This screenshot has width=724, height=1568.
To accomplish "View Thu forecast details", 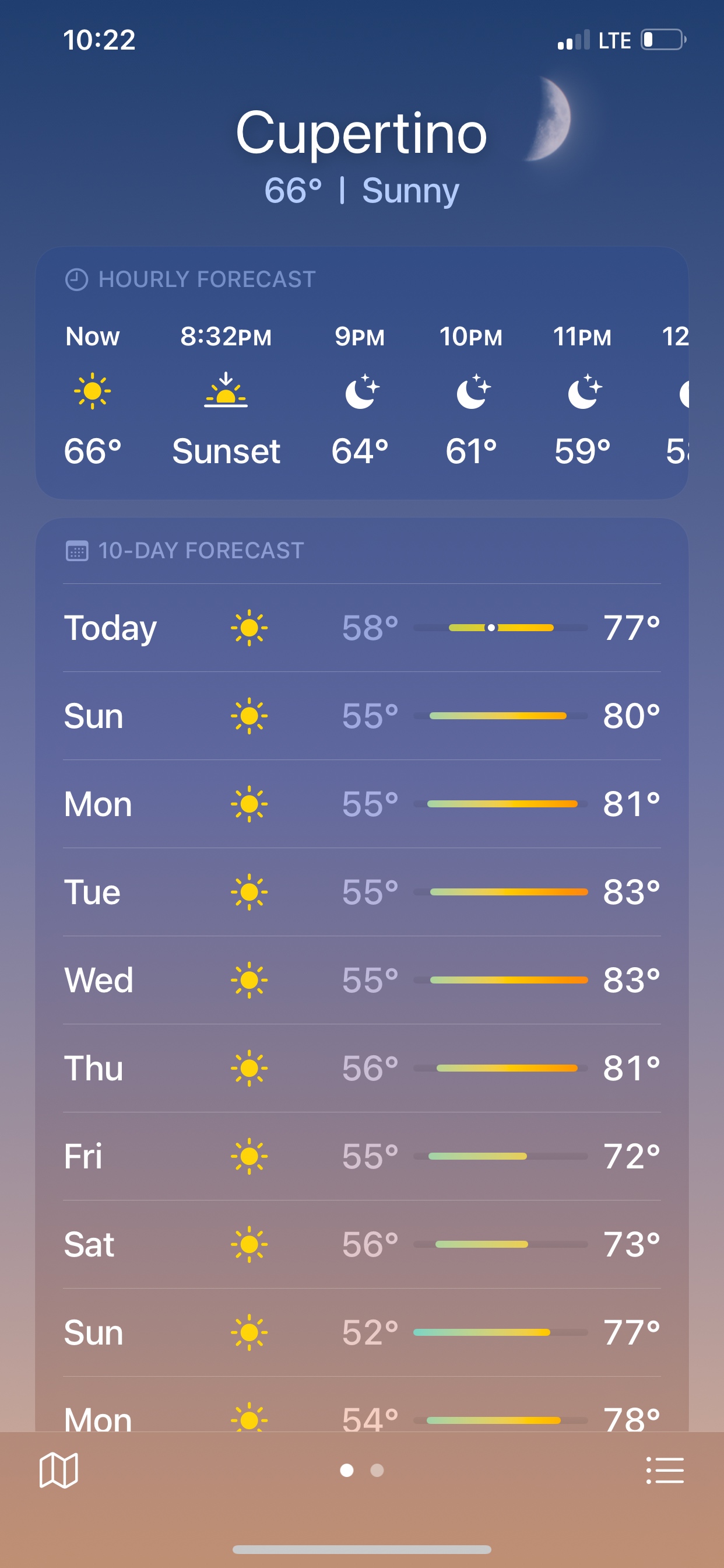I will tap(361, 1068).
